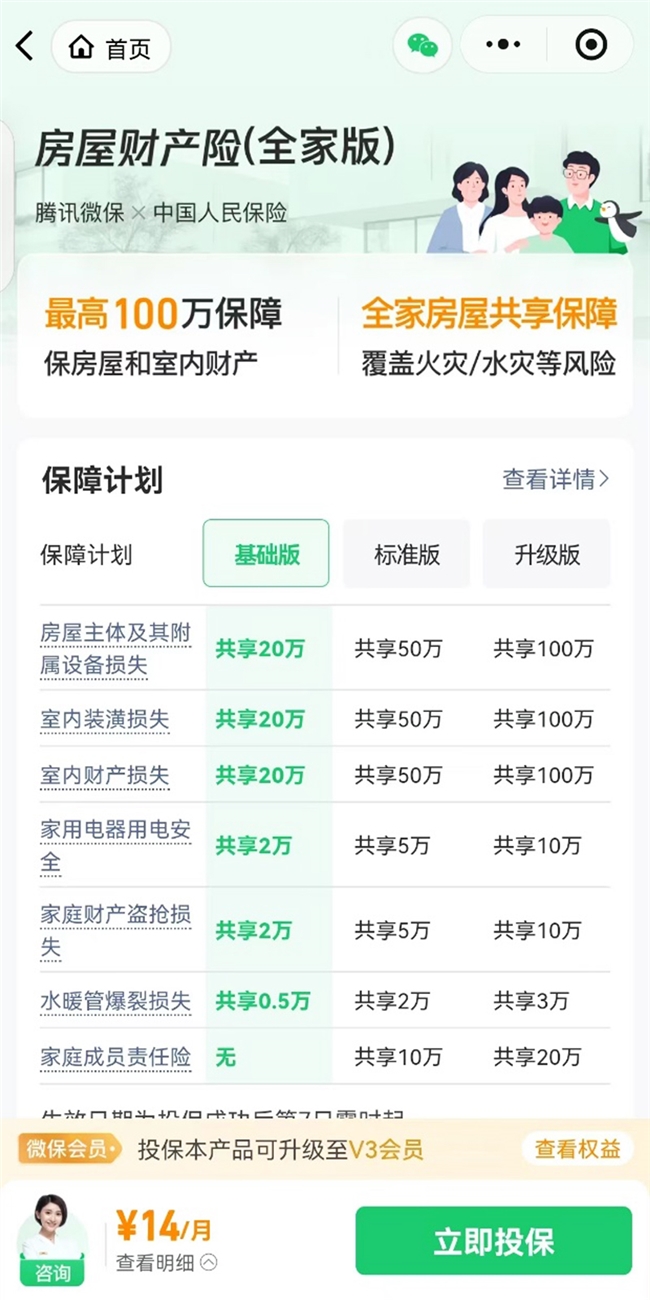Viewport: 650px width, 1300px height.
Task: Switch to the 标准版 plan
Action: pyautogui.click(x=406, y=554)
